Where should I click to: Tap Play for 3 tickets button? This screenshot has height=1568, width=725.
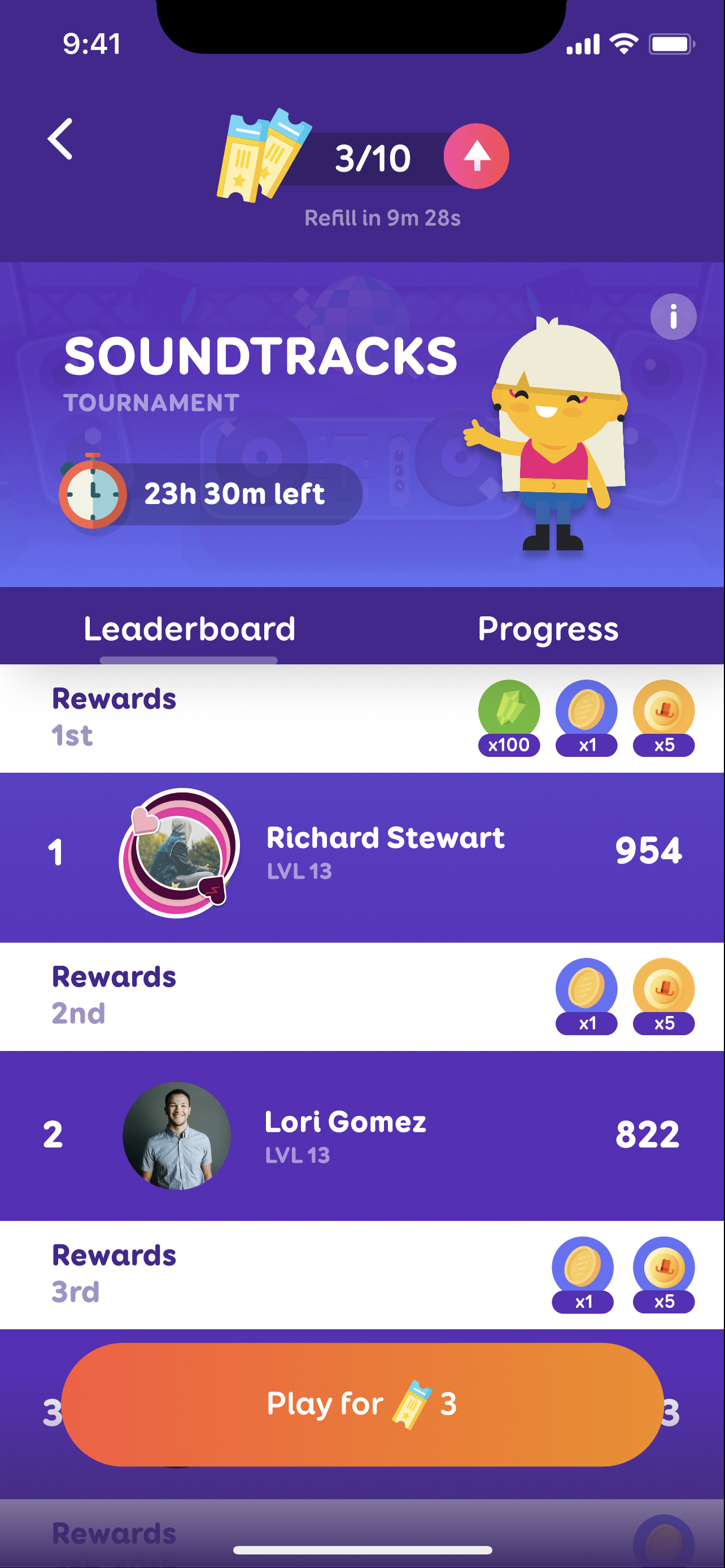[362, 1404]
